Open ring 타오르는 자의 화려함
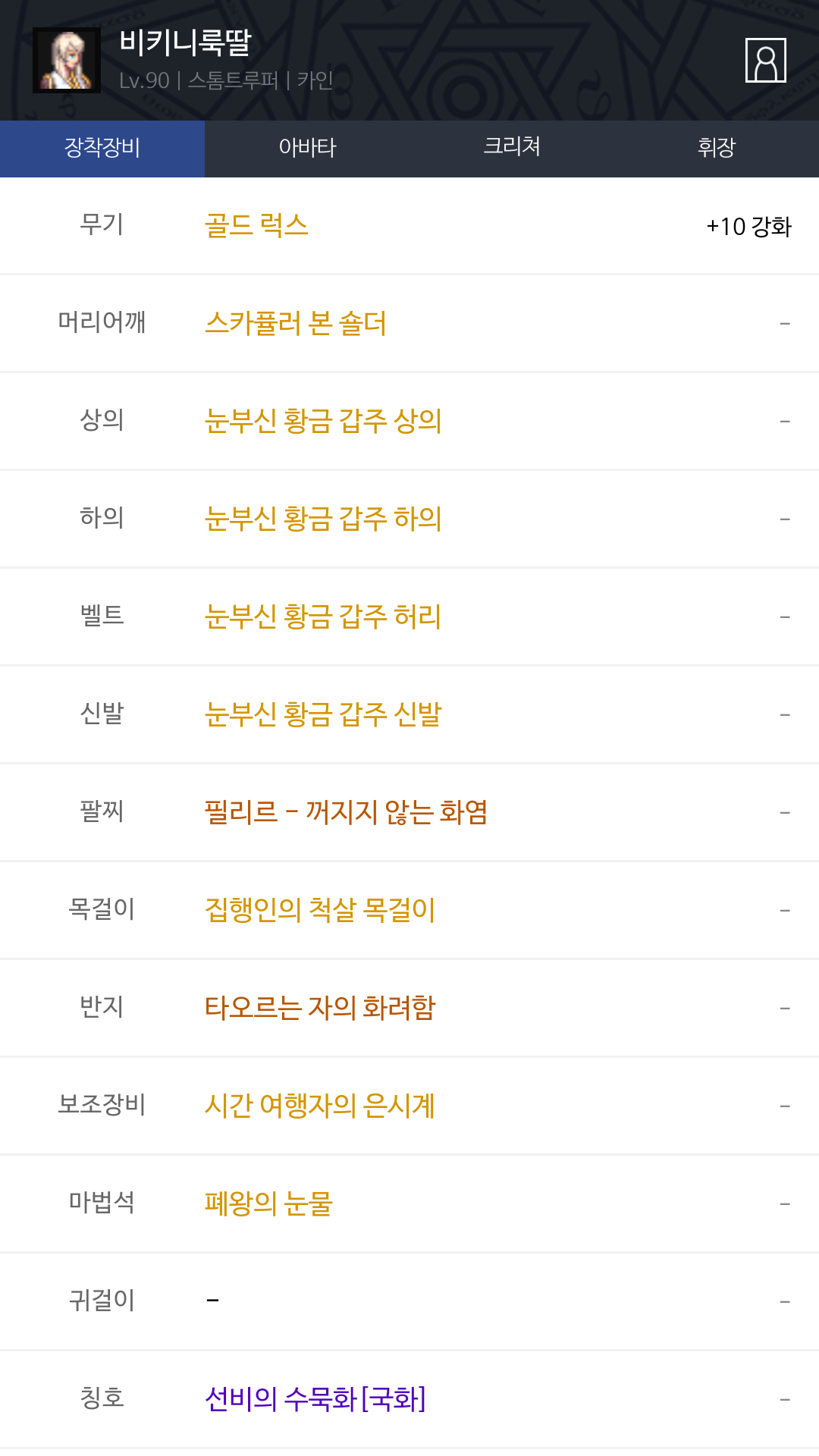819x1456 pixels. pos(320,1009)
